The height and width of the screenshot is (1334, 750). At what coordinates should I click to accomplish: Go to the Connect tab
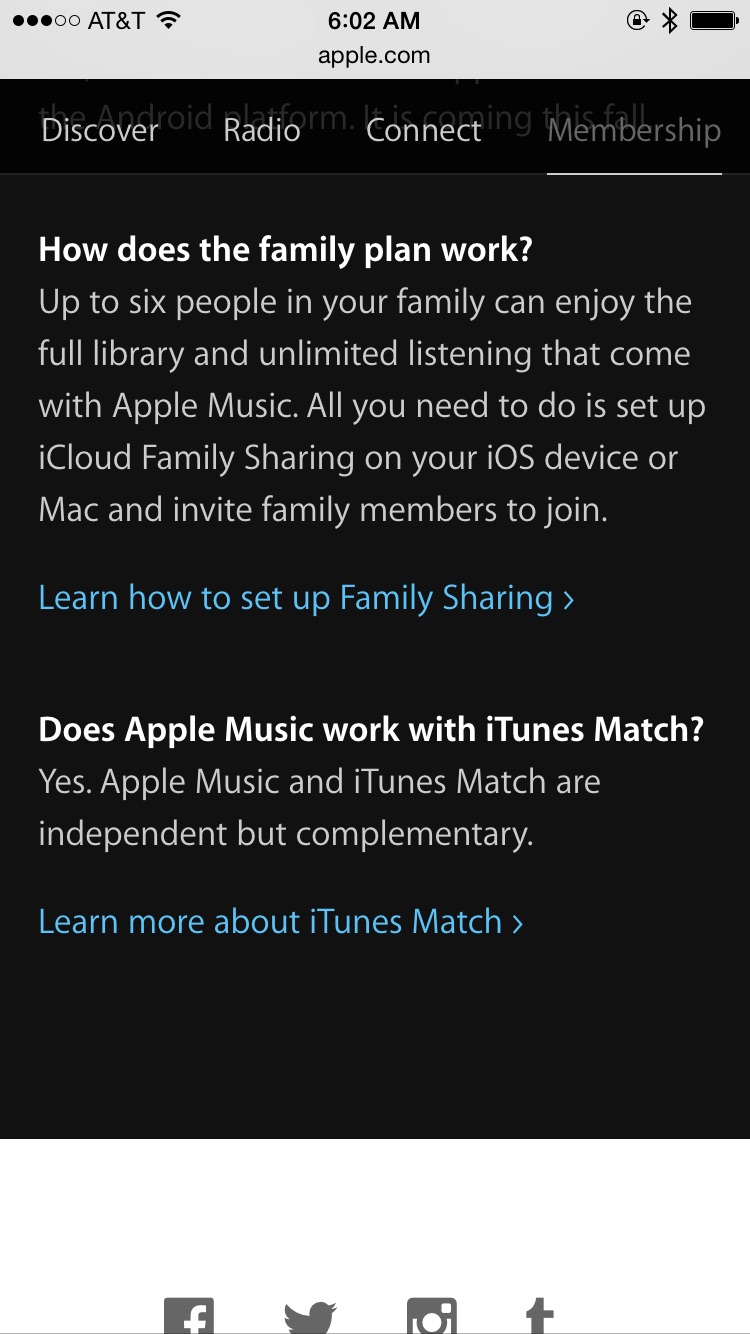[424, 130]
